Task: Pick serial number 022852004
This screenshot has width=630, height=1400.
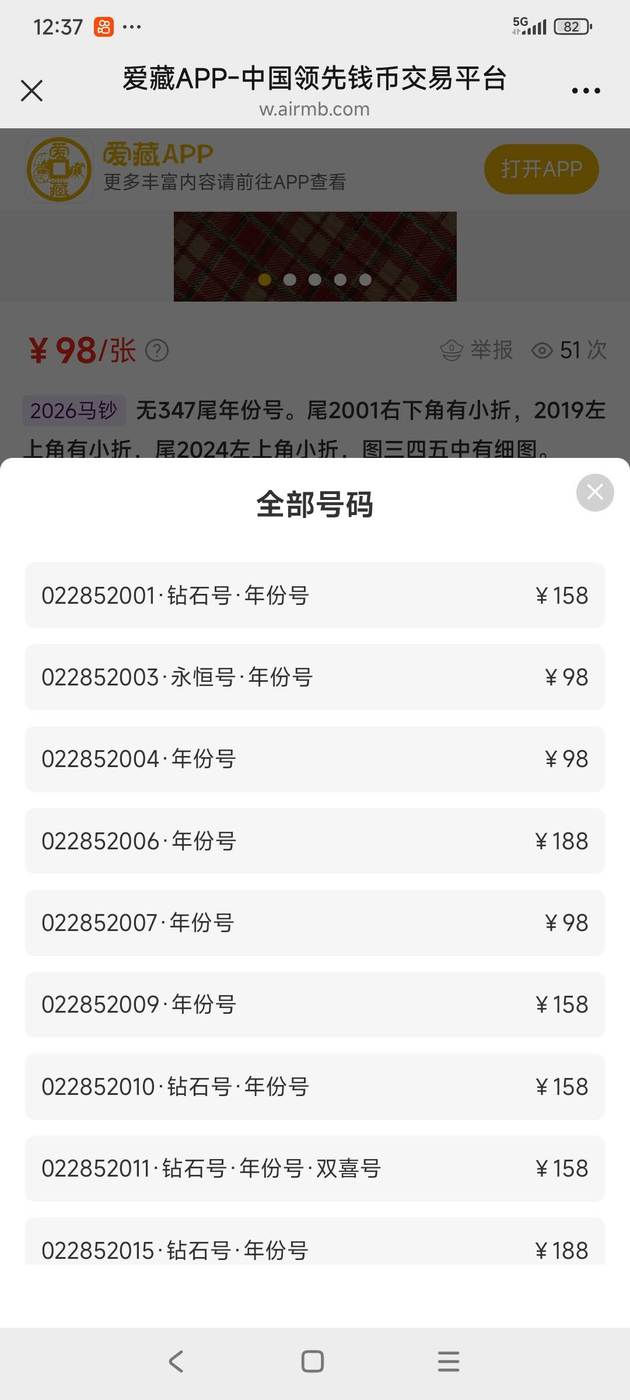Action: pyautogui.click(x=314, y=760)
